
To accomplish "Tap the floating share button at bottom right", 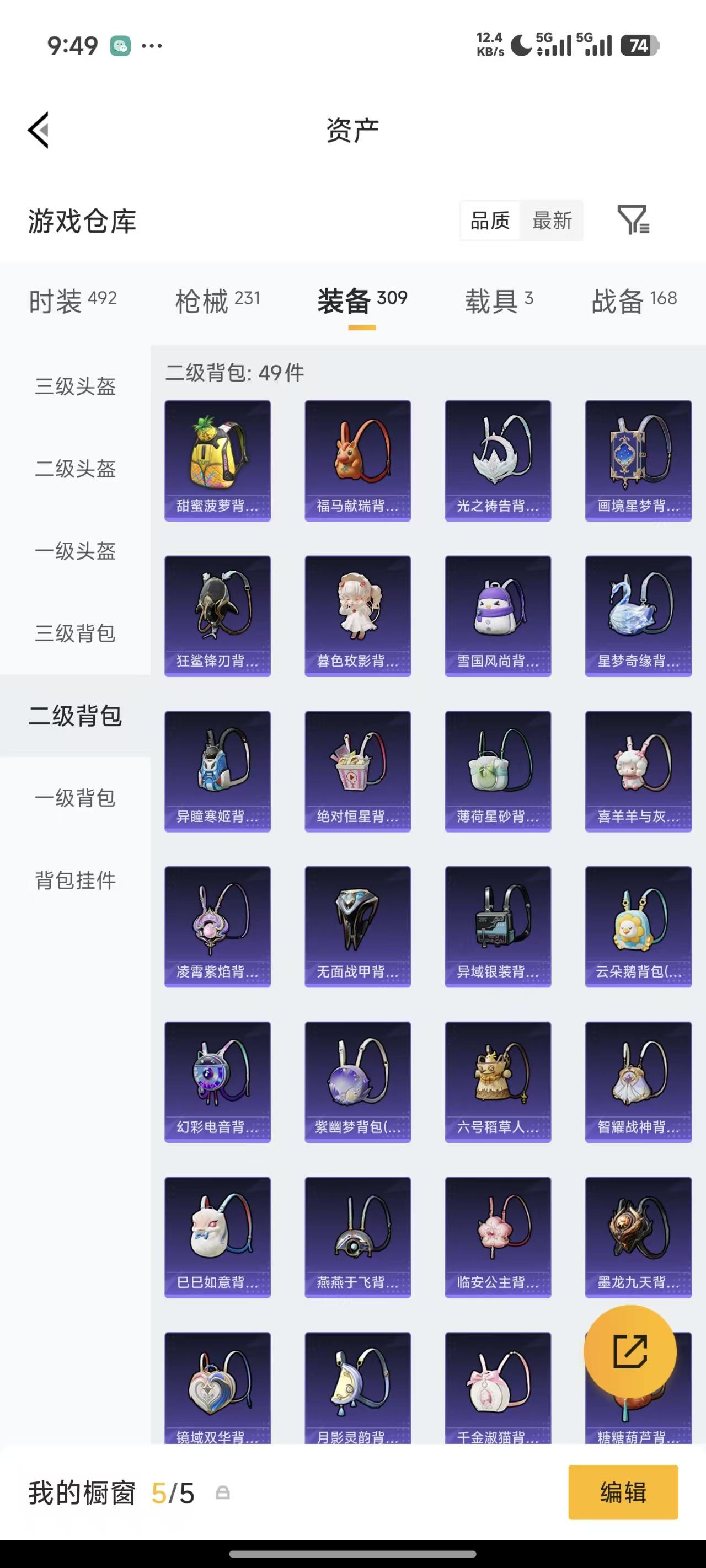I will tap(630, 1352).
